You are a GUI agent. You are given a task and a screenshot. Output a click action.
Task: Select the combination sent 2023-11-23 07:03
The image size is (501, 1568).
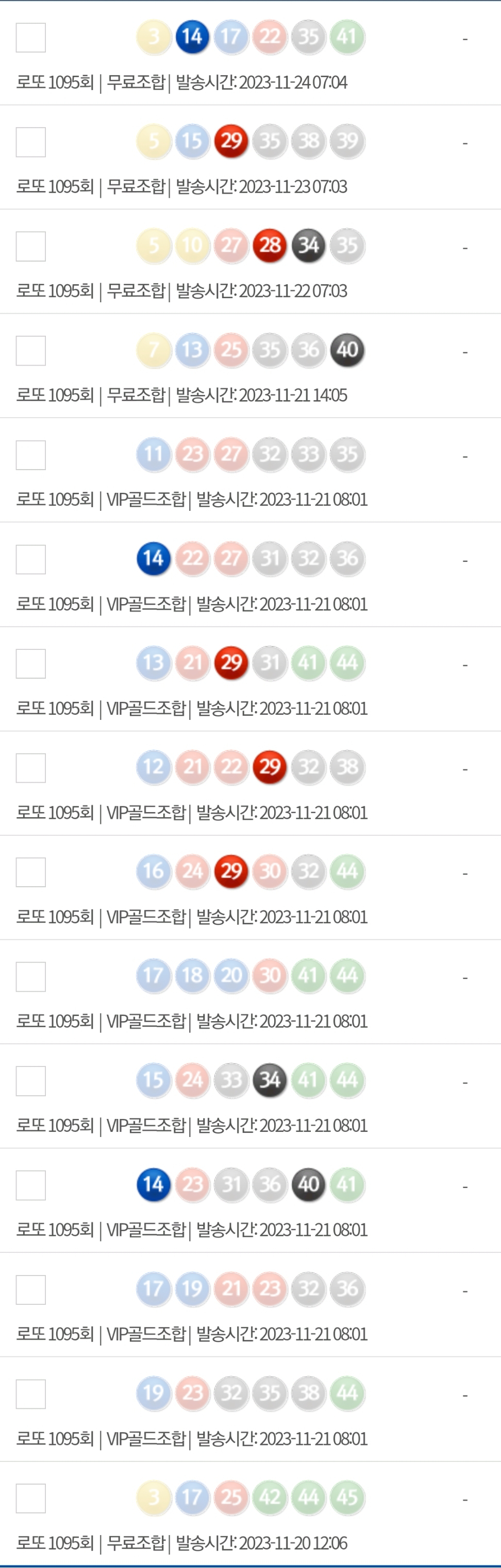[30, 142]
